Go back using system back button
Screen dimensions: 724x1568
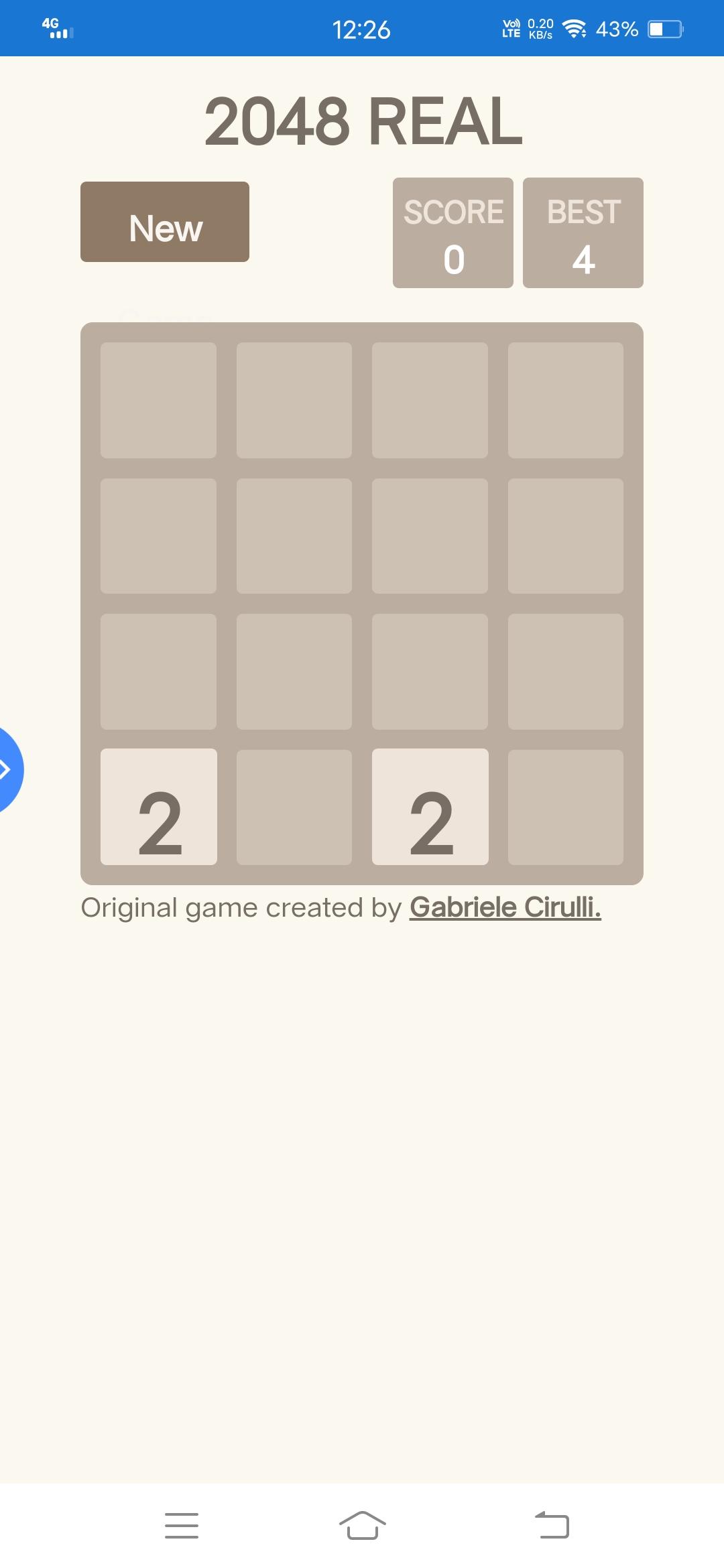(552, 1525)
